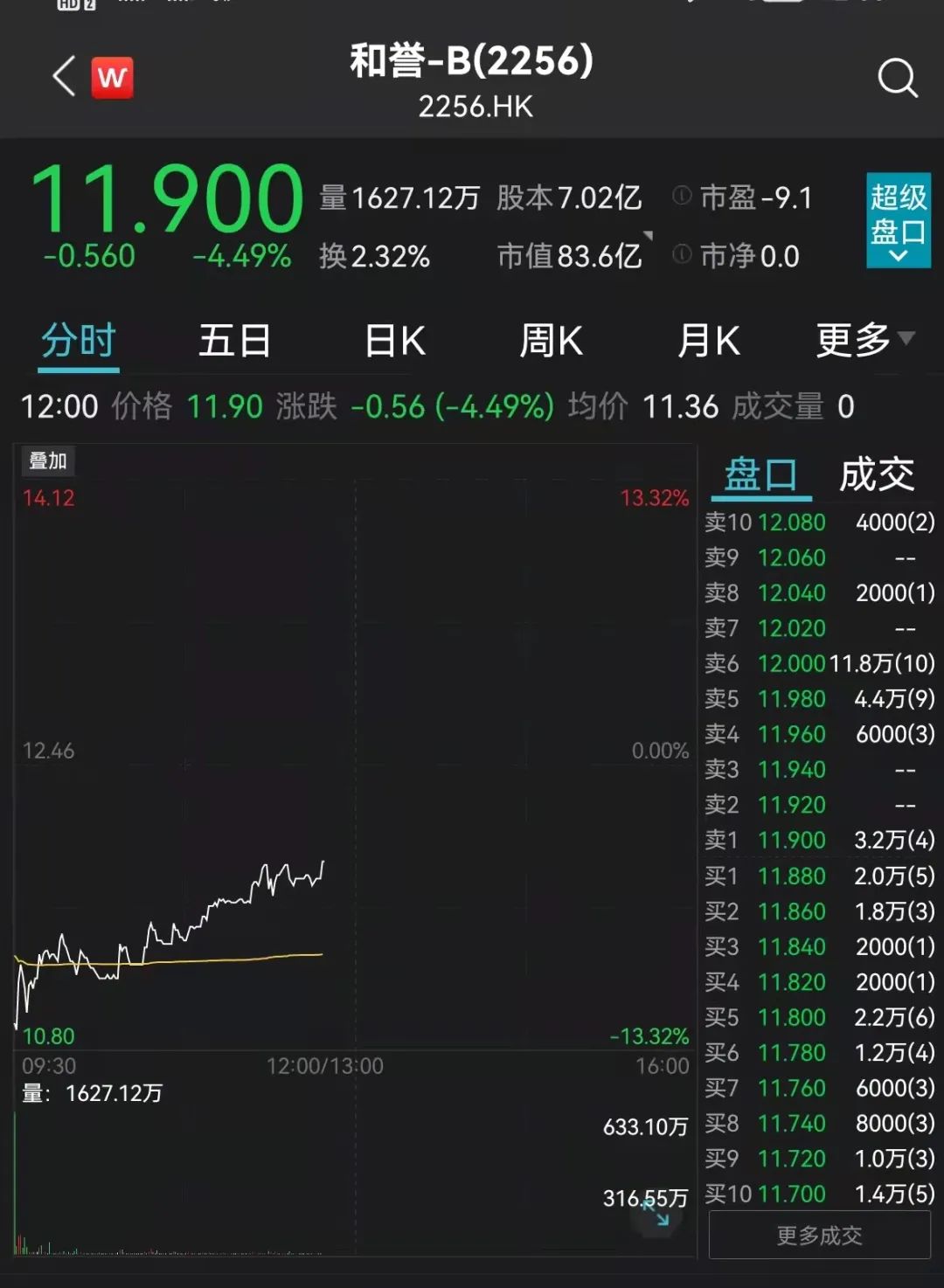Open stock search magnifier

point(897,79)
